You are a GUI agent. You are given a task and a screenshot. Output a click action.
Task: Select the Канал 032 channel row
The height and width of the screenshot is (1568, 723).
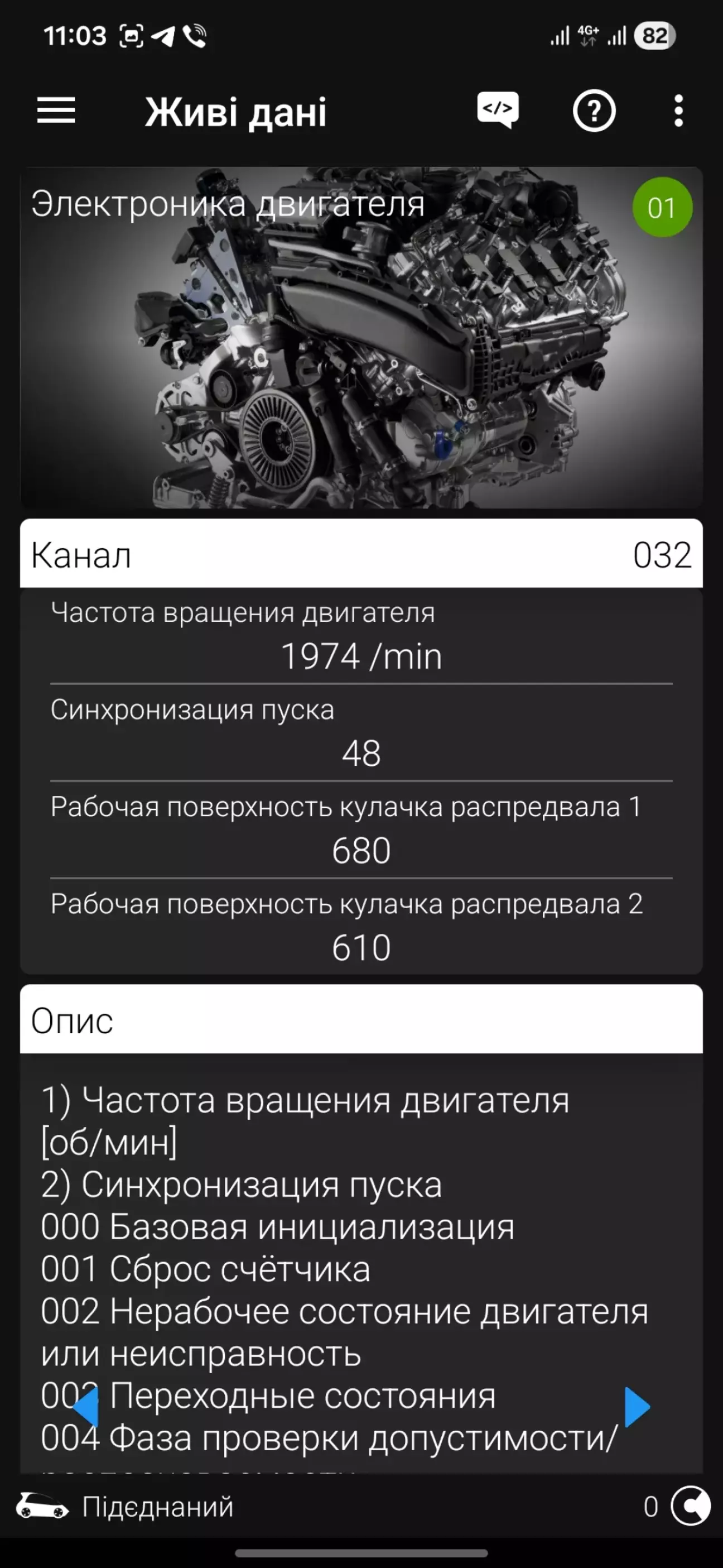point(361,554)
